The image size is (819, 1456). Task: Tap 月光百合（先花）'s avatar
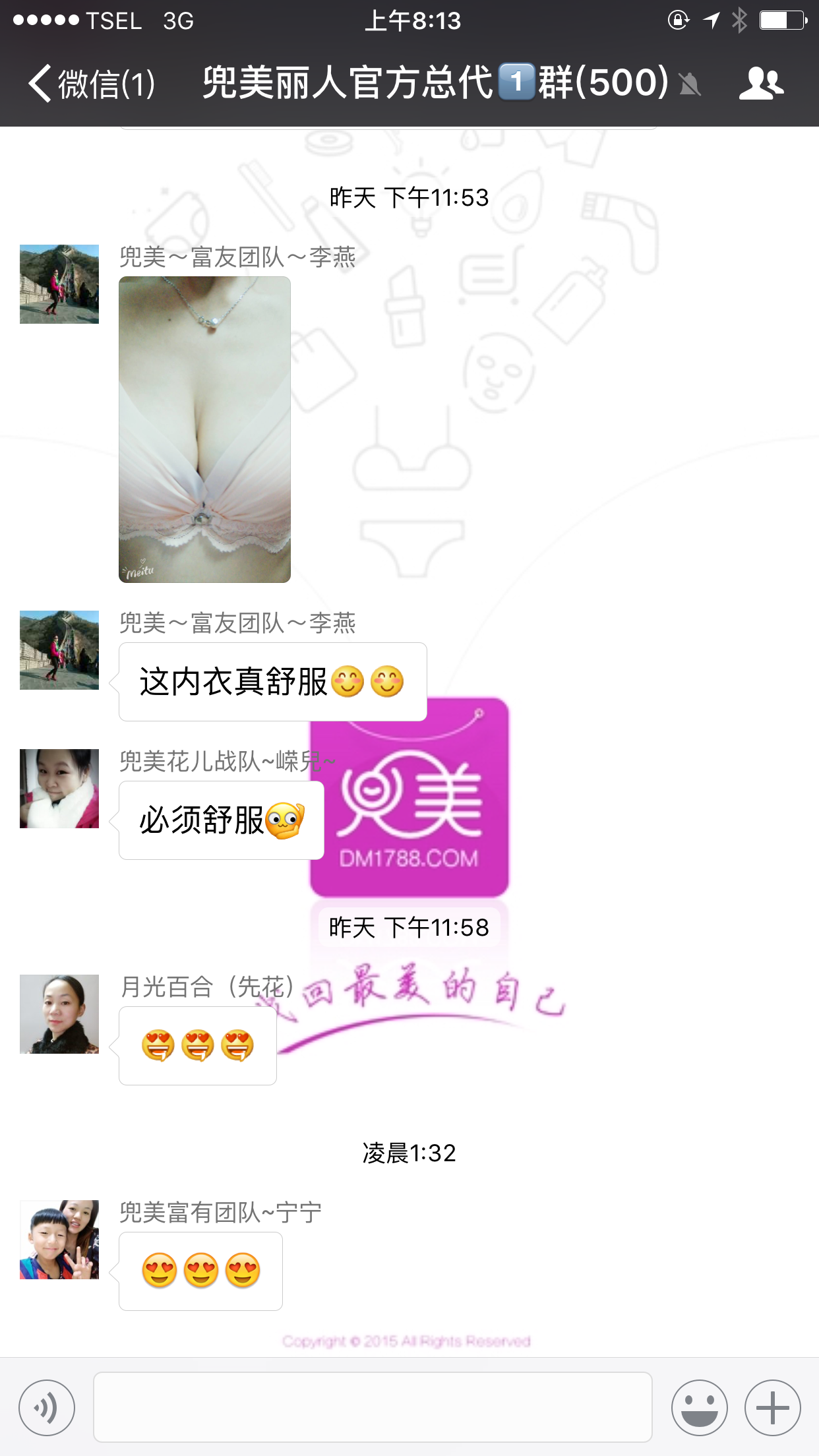[x=59, y=1014]
